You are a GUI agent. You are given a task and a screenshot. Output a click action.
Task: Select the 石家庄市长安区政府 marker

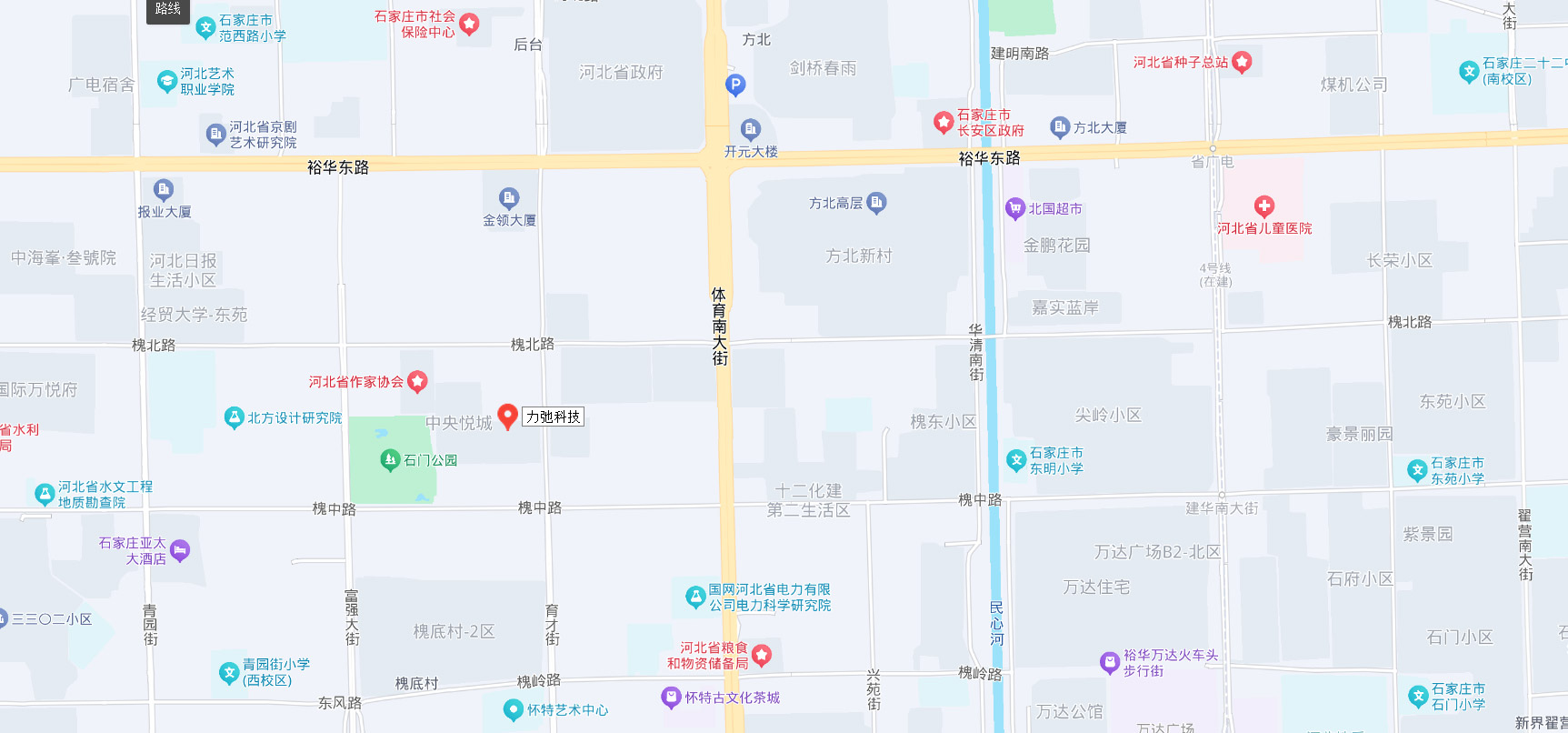(x=944, y=121)
